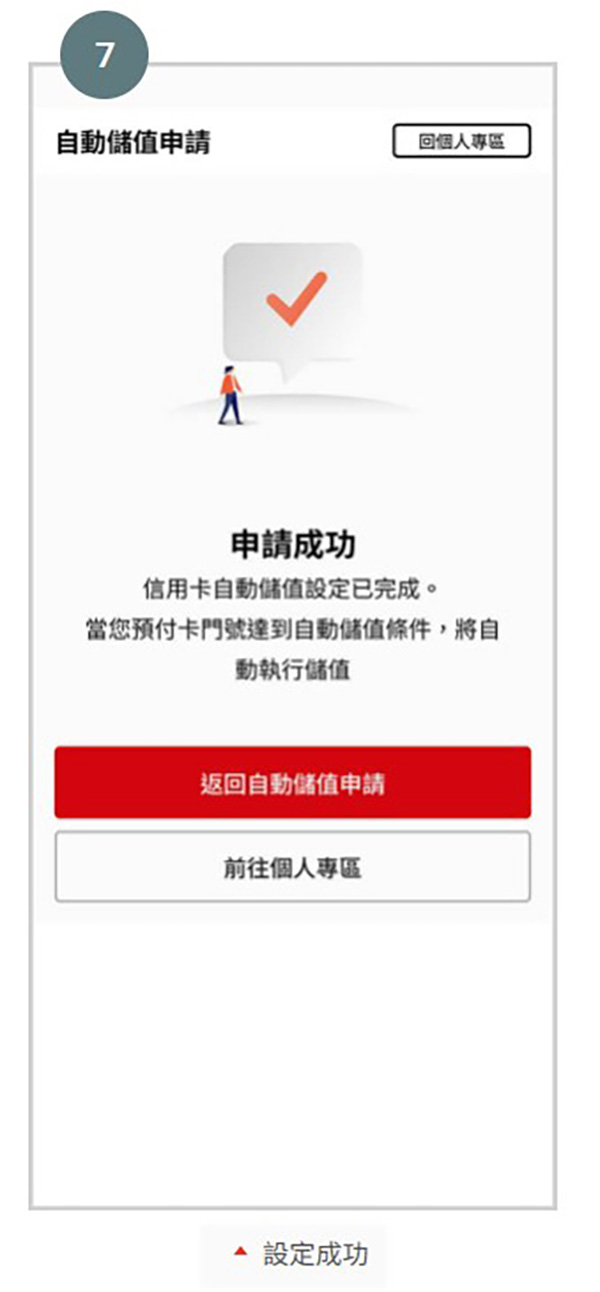
Task: Go to 前往個人專區
Action: [293, 867]
